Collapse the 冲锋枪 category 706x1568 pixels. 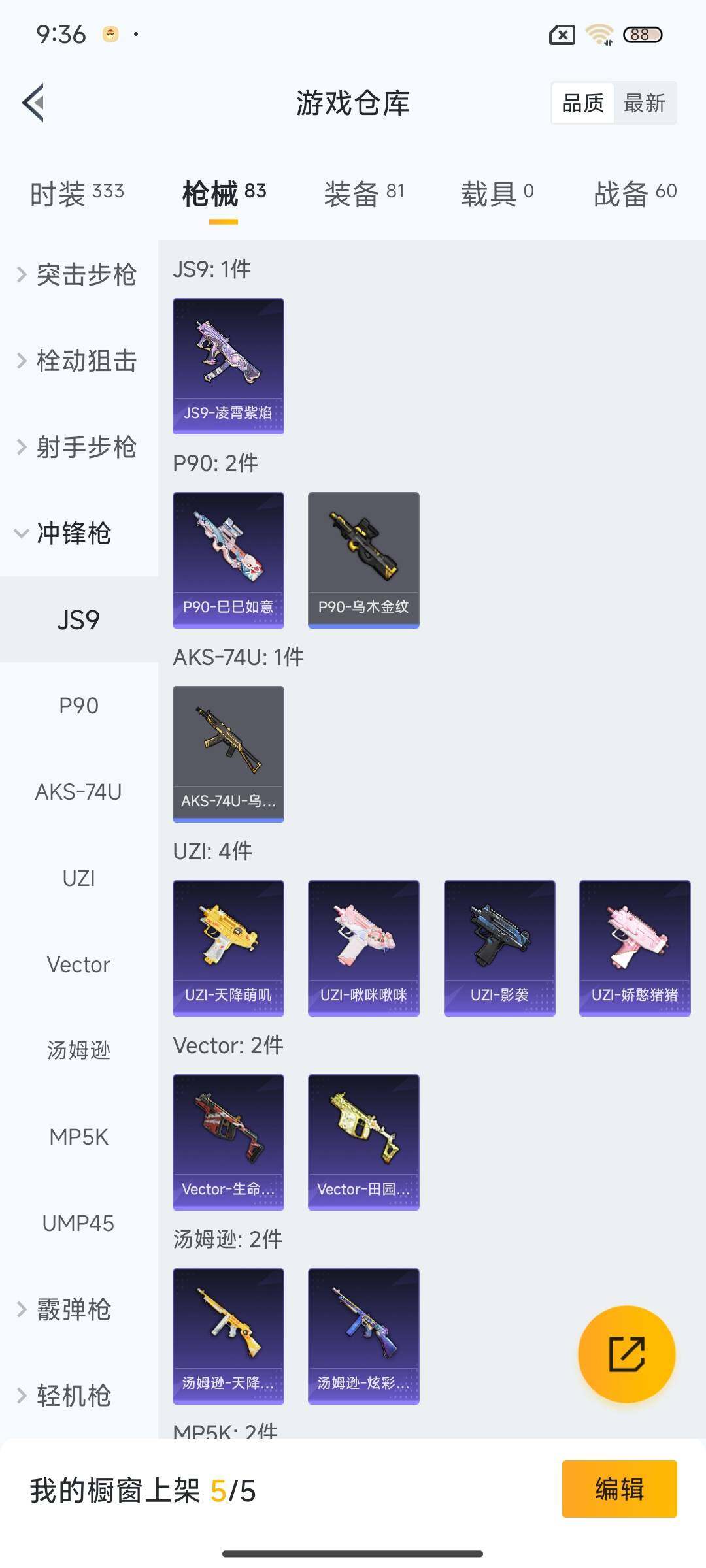(65, 533)
